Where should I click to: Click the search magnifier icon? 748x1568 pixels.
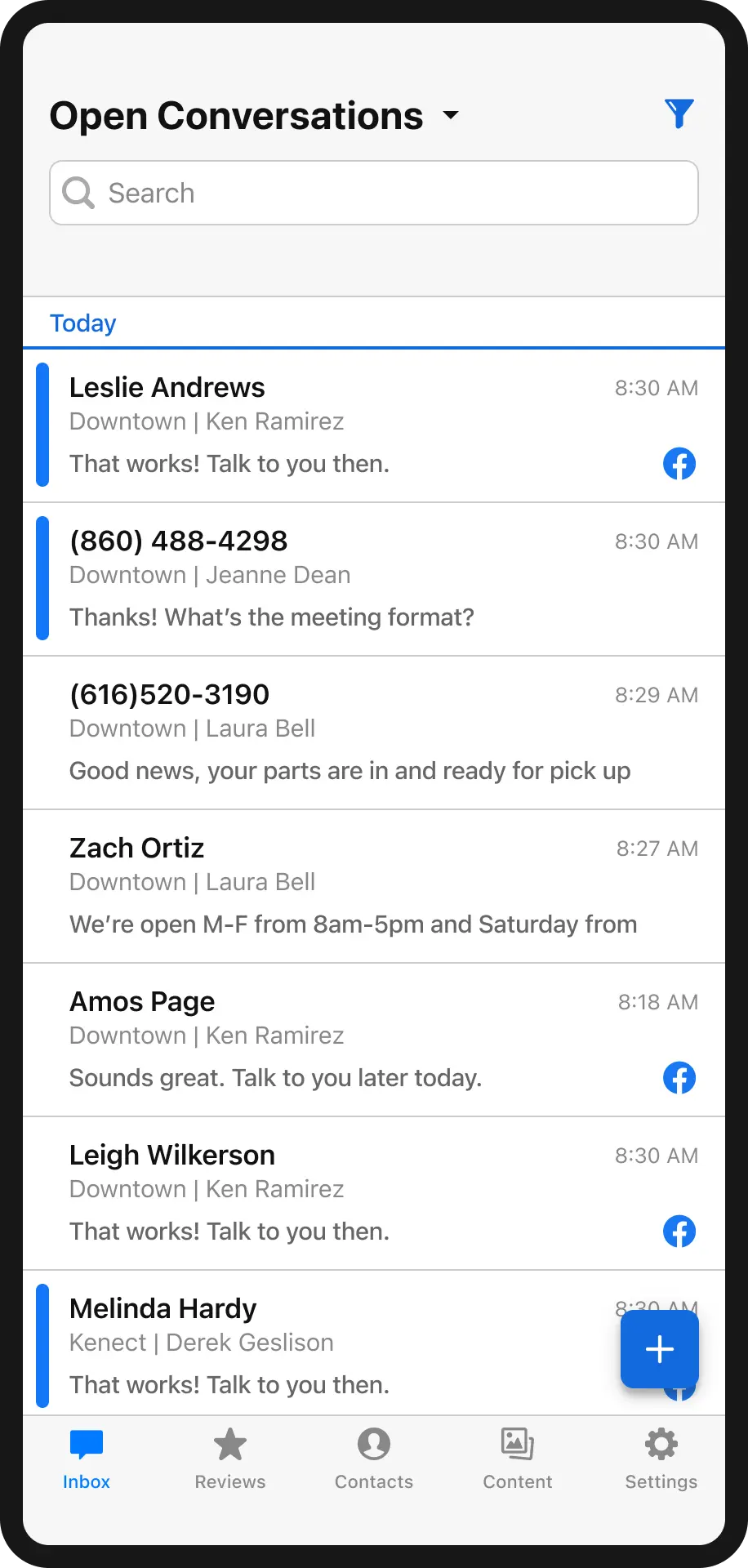coord(78,193)
